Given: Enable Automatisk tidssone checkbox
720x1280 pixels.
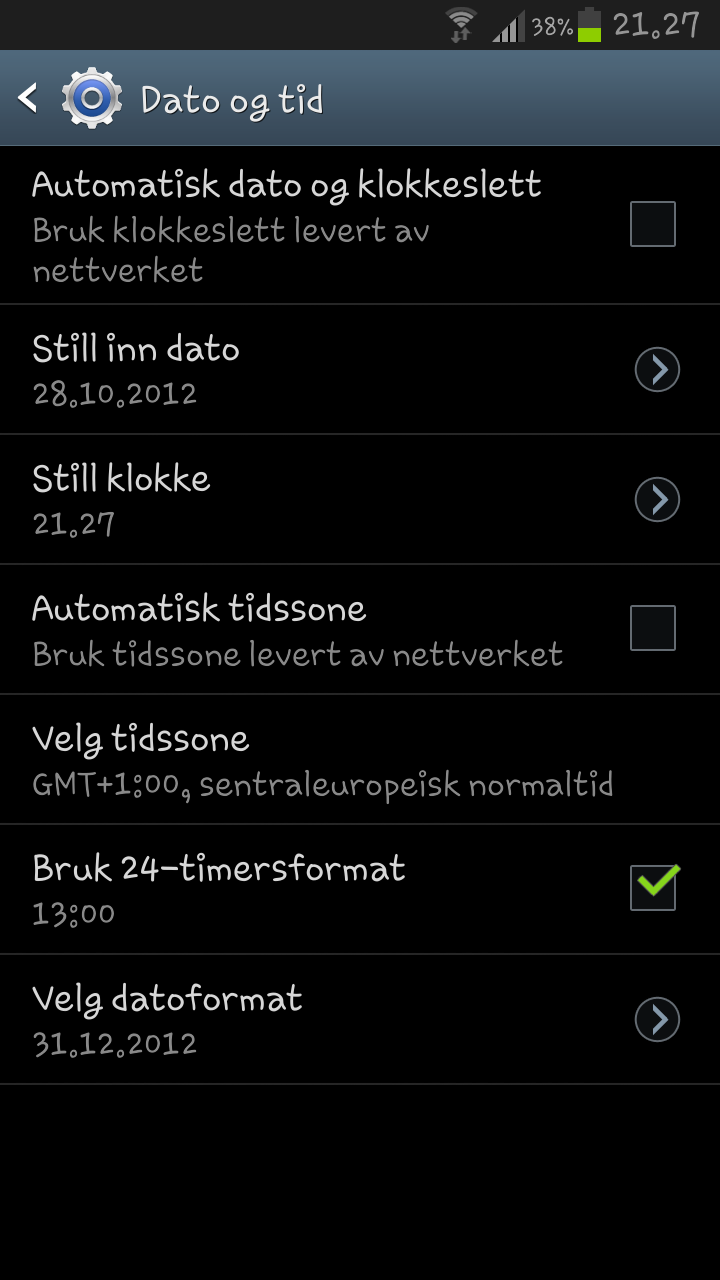Looking at the screenshot, I should [x=653, y=628].
